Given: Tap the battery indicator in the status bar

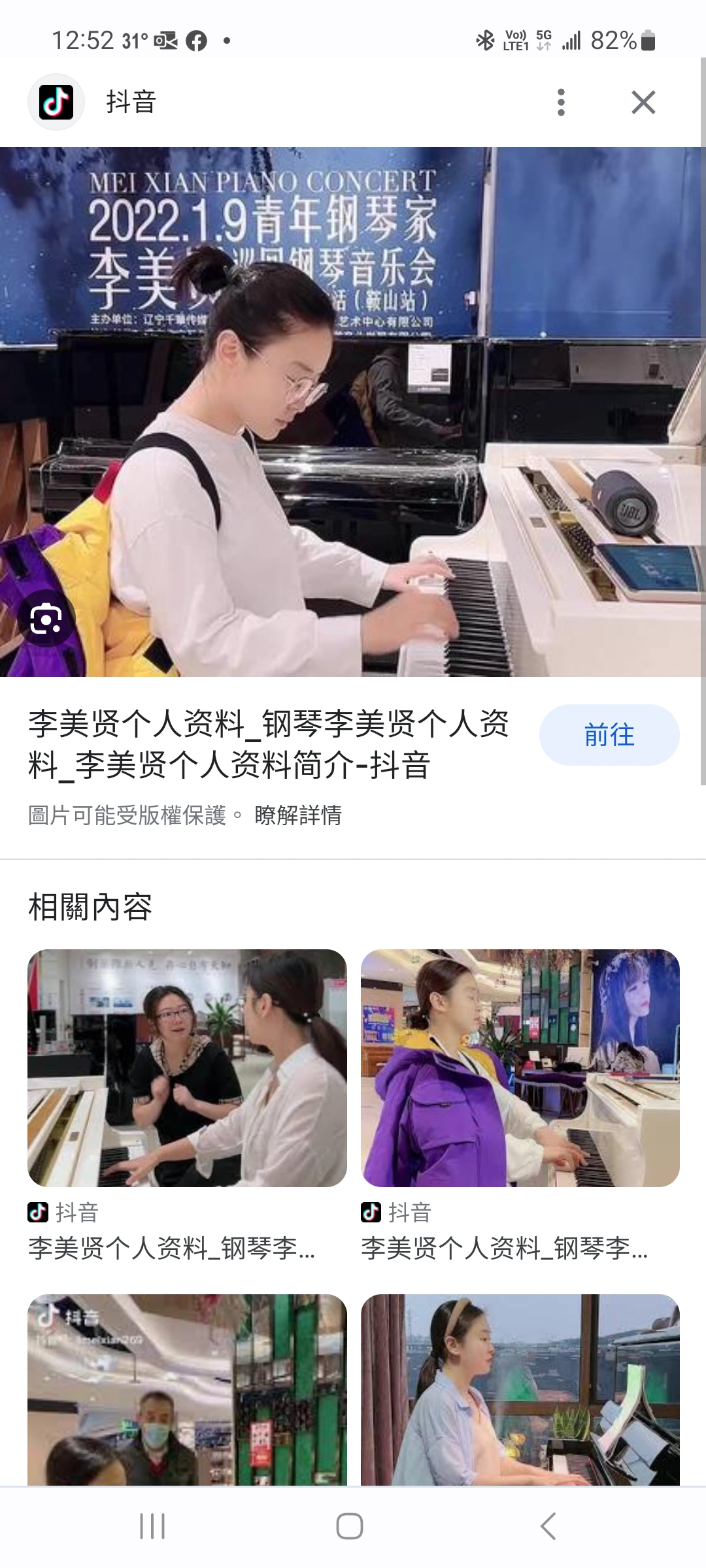Looking at the screenshot, I should point(647,41).
